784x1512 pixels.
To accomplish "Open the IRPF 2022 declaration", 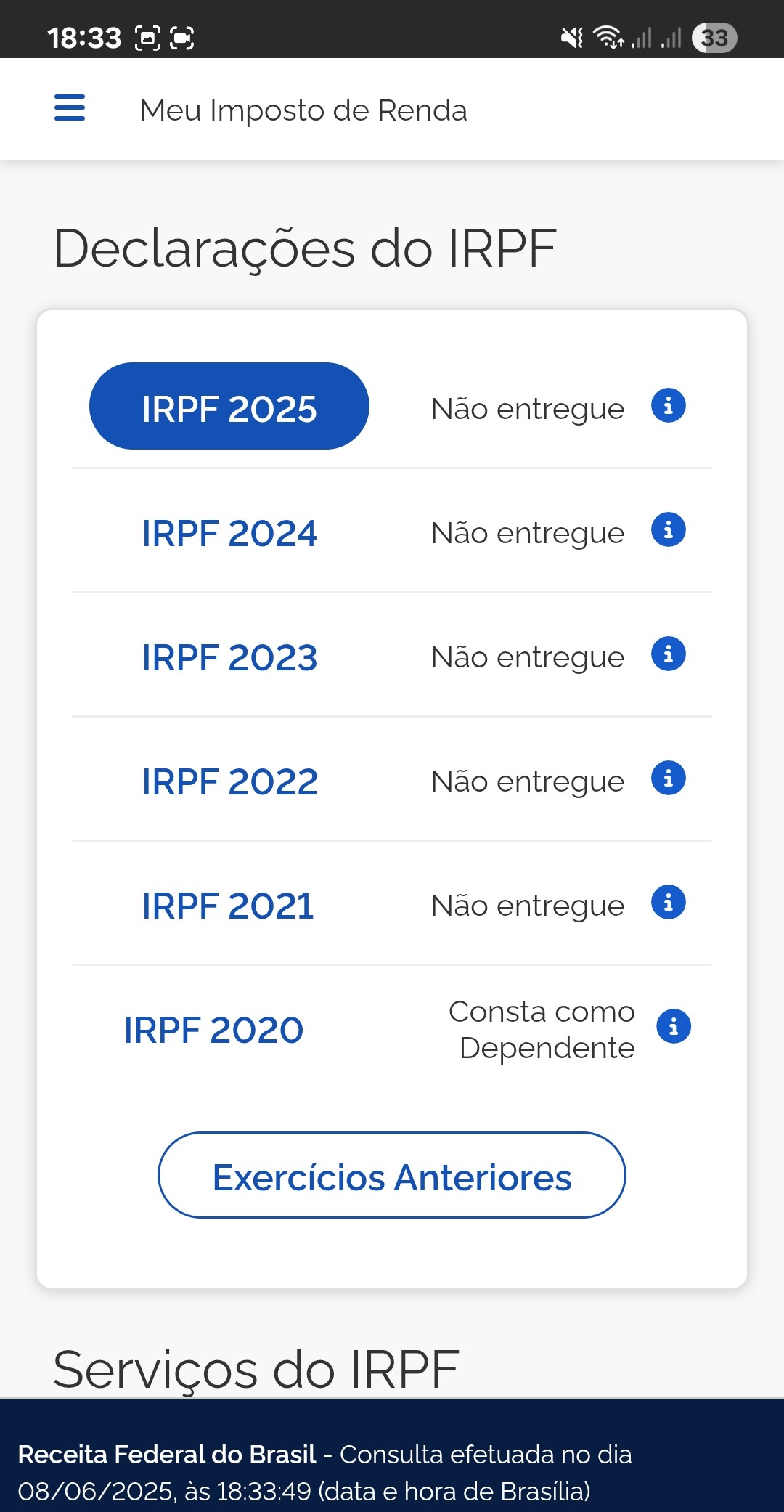I will click(x=229, y=782).
